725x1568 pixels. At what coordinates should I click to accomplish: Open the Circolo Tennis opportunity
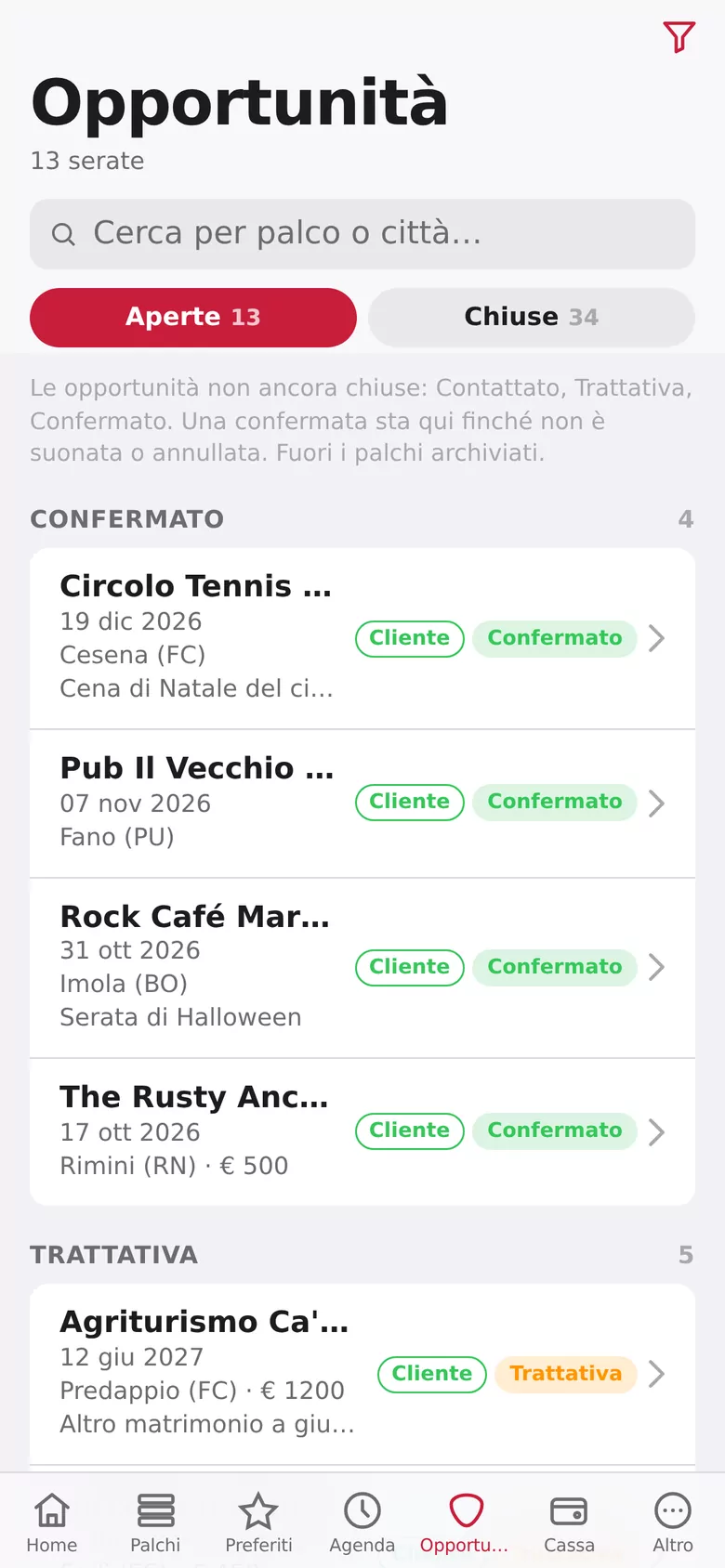[x=362, y=638]
